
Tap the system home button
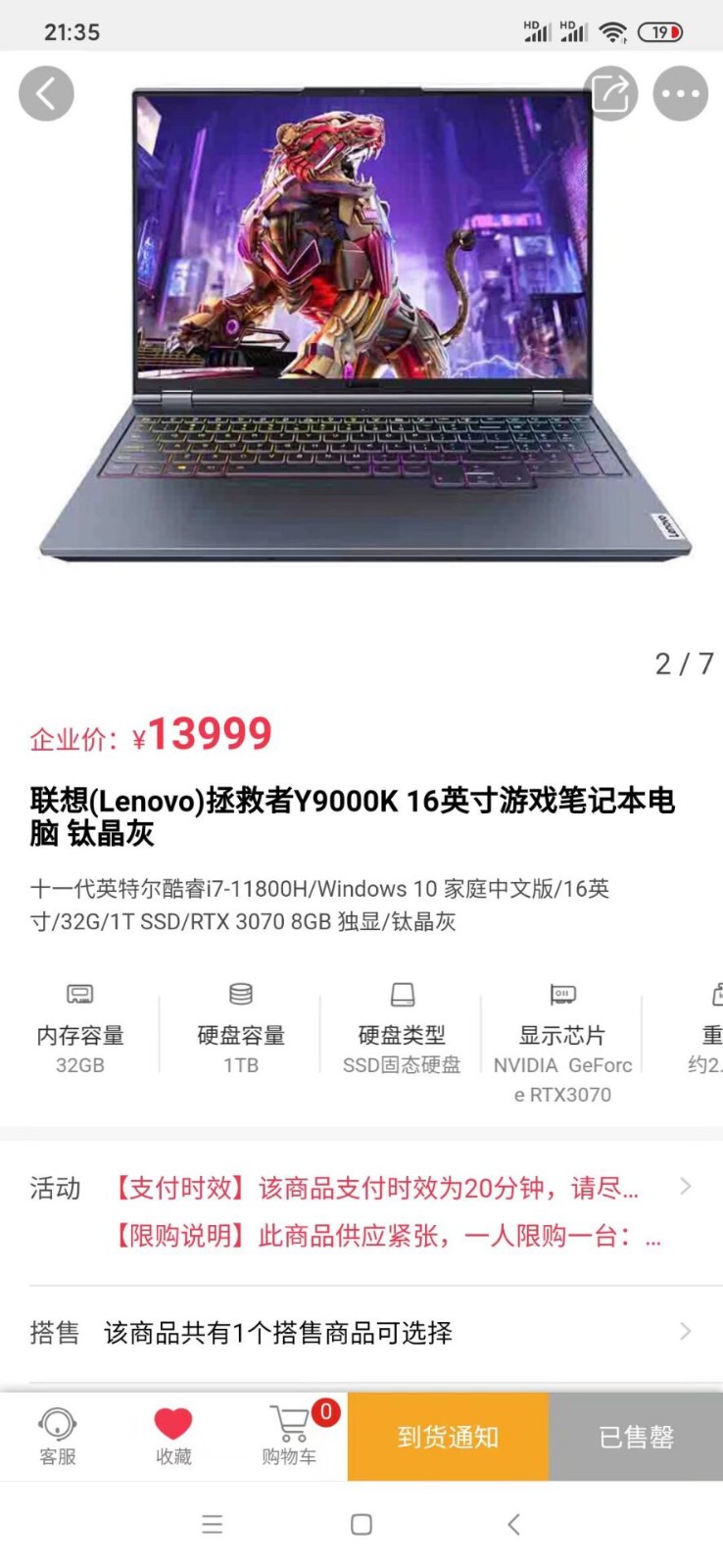coord(361,1524)
